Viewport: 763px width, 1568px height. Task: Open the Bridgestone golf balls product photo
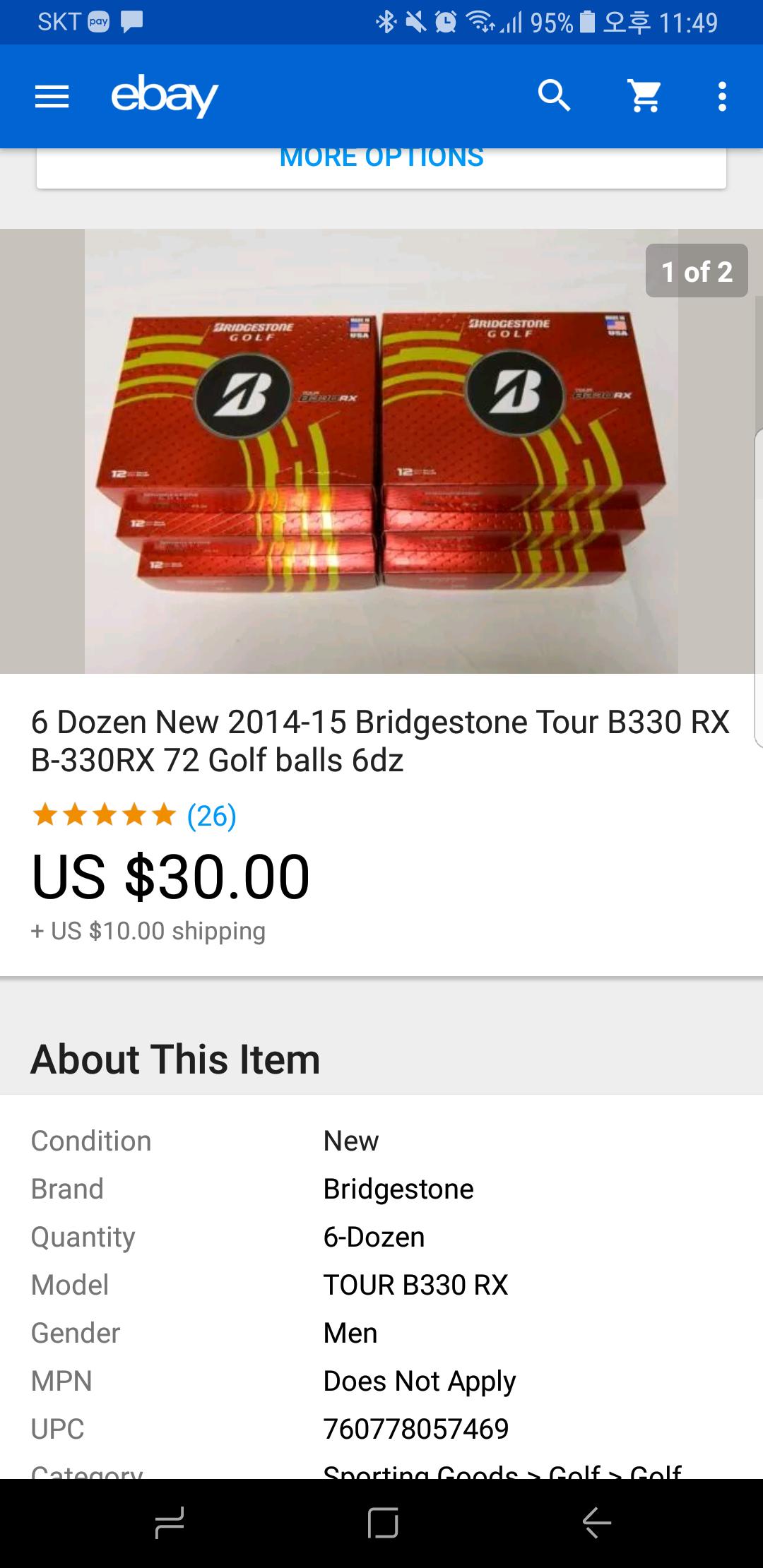click(381, 451)
